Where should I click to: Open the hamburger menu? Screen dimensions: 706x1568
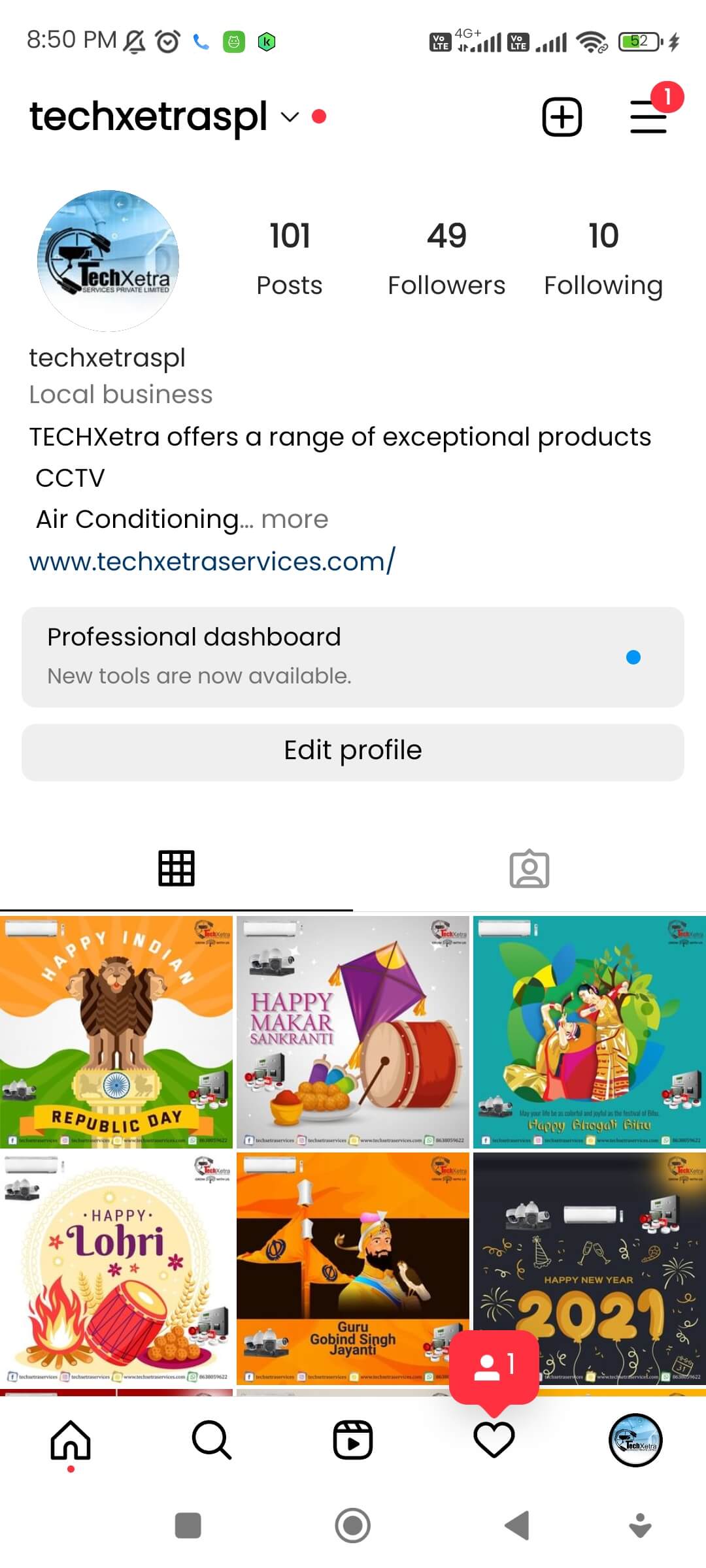[648, 118]
